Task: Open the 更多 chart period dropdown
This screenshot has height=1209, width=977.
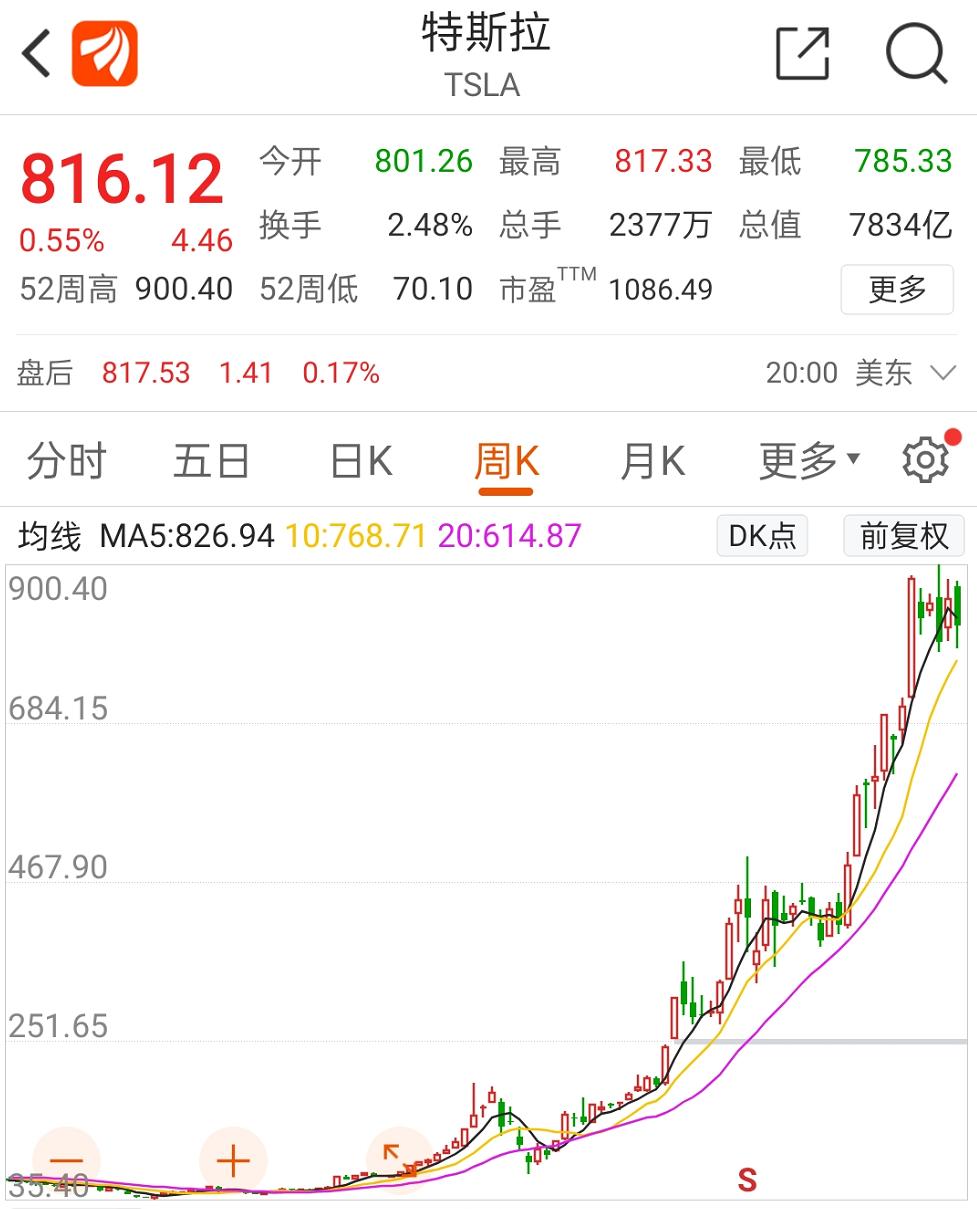Action: (808, 462)
